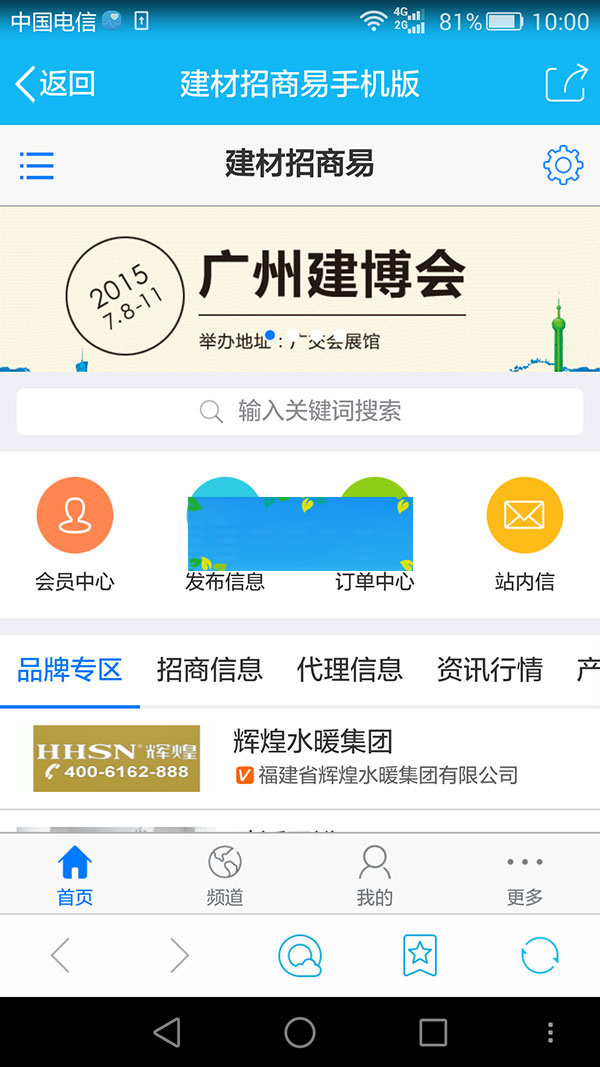Open the hamburger list menu

click(37, 165)
